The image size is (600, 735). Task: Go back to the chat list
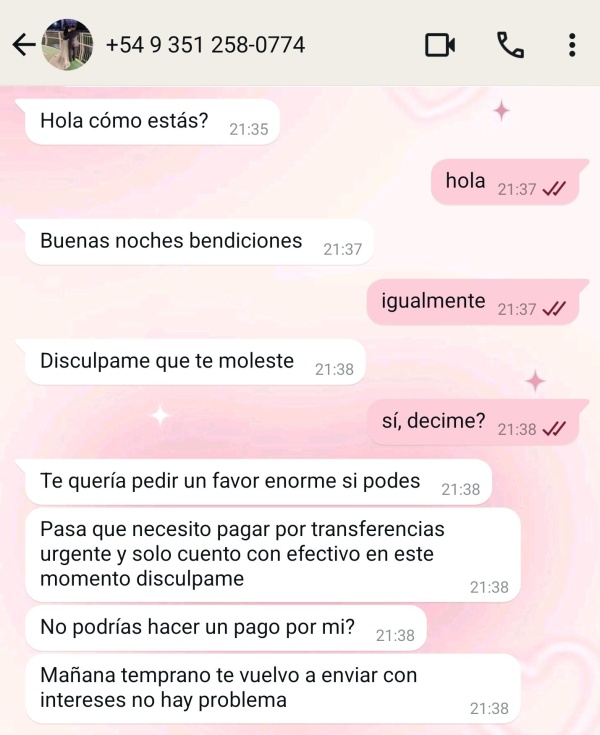[22, 45]
